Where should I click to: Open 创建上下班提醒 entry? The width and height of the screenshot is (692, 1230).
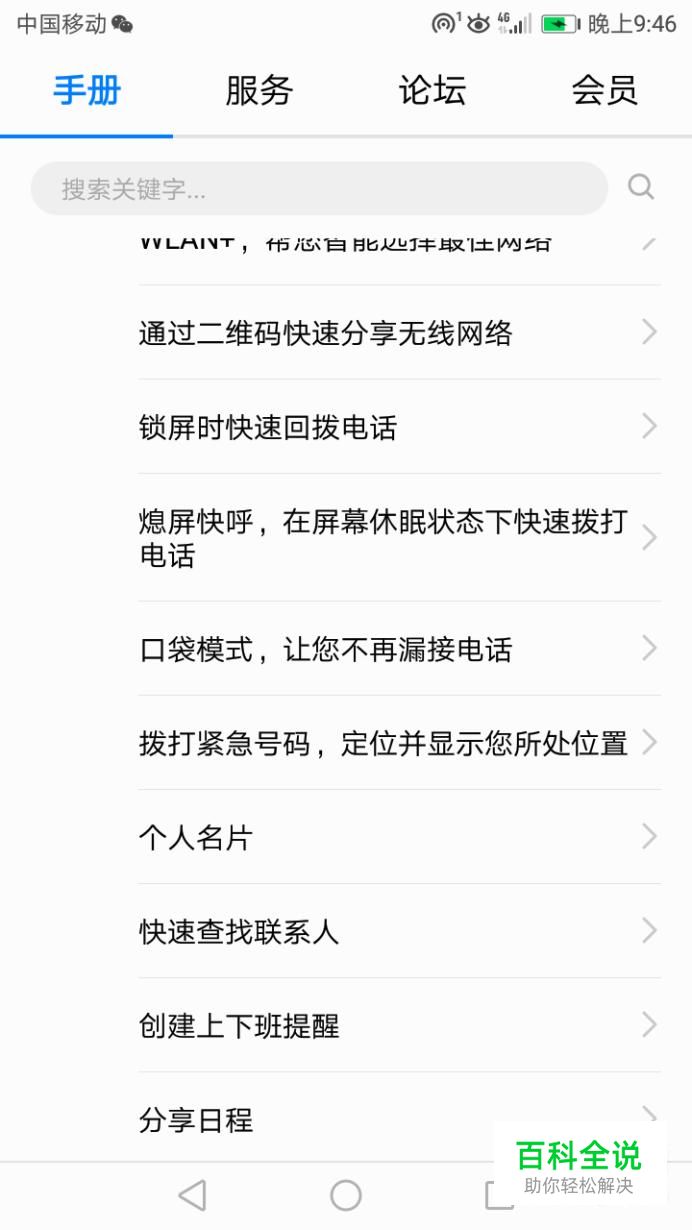(x=399, y=1025)
